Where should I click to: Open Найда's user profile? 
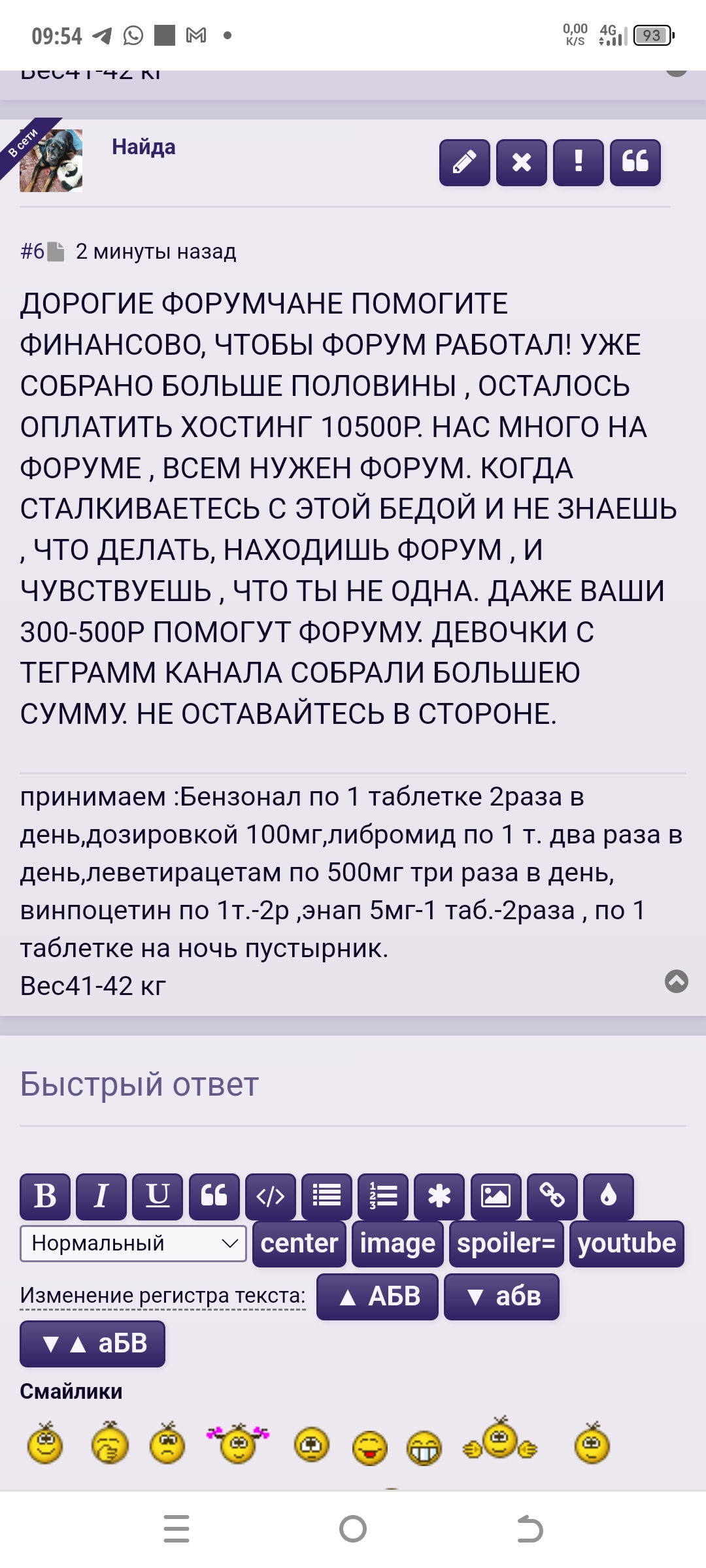click(x=143, y=147)
